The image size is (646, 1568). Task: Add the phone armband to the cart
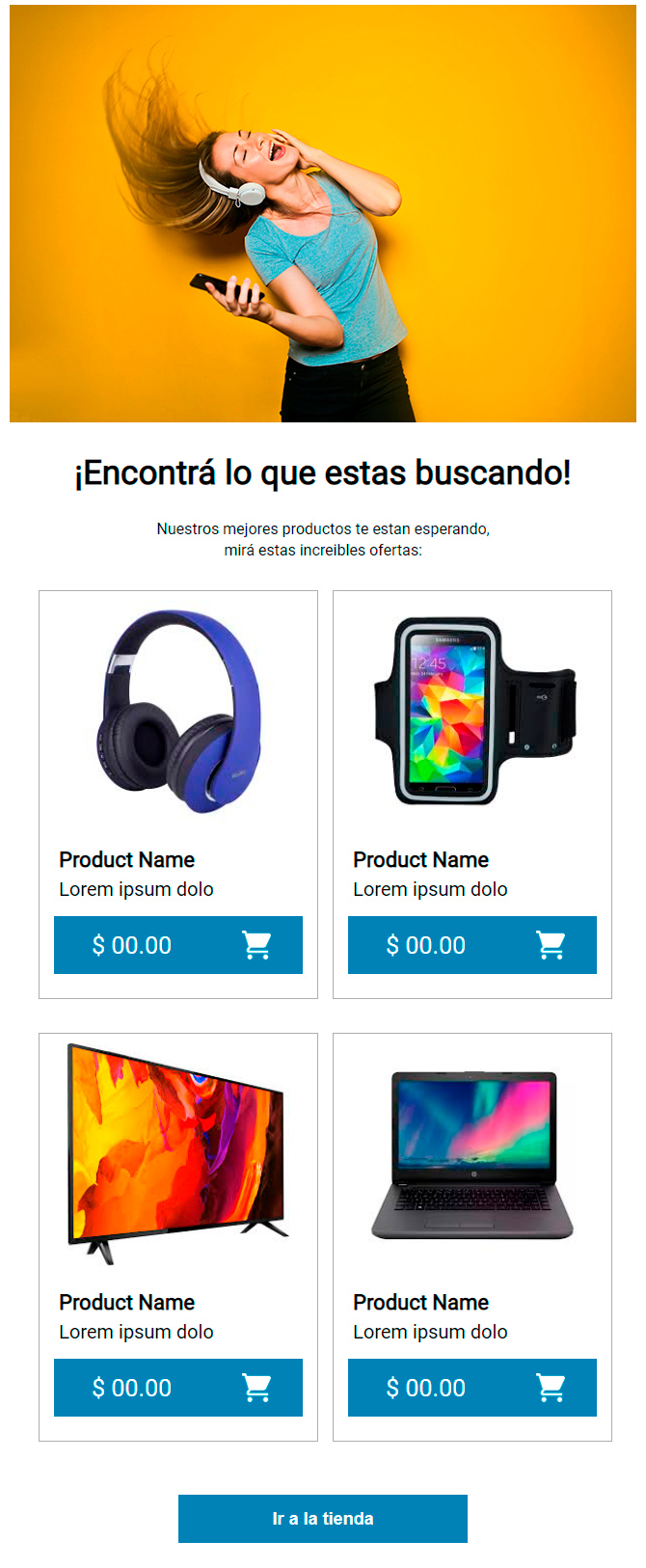[x=551, y=945]
